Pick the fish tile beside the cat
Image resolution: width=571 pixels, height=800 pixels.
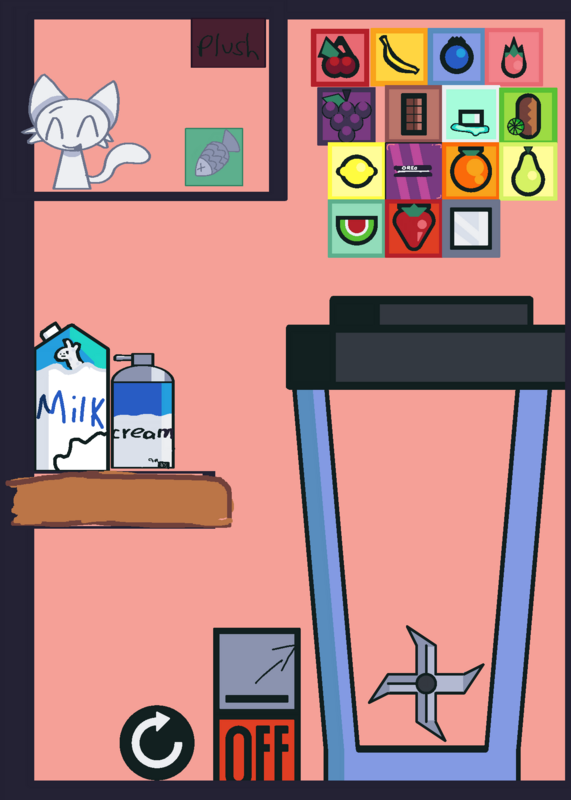coord(214,157)
